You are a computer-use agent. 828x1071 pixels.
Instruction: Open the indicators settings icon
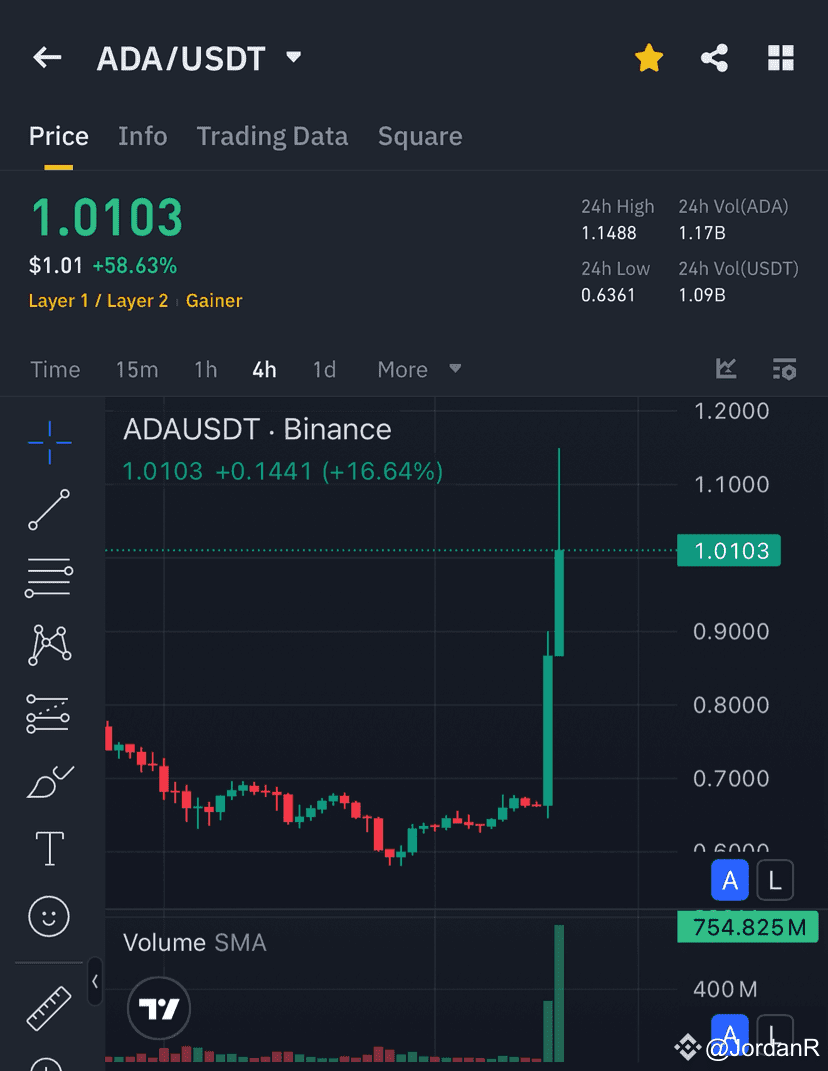pyautogui.click(x=784, y=369)
